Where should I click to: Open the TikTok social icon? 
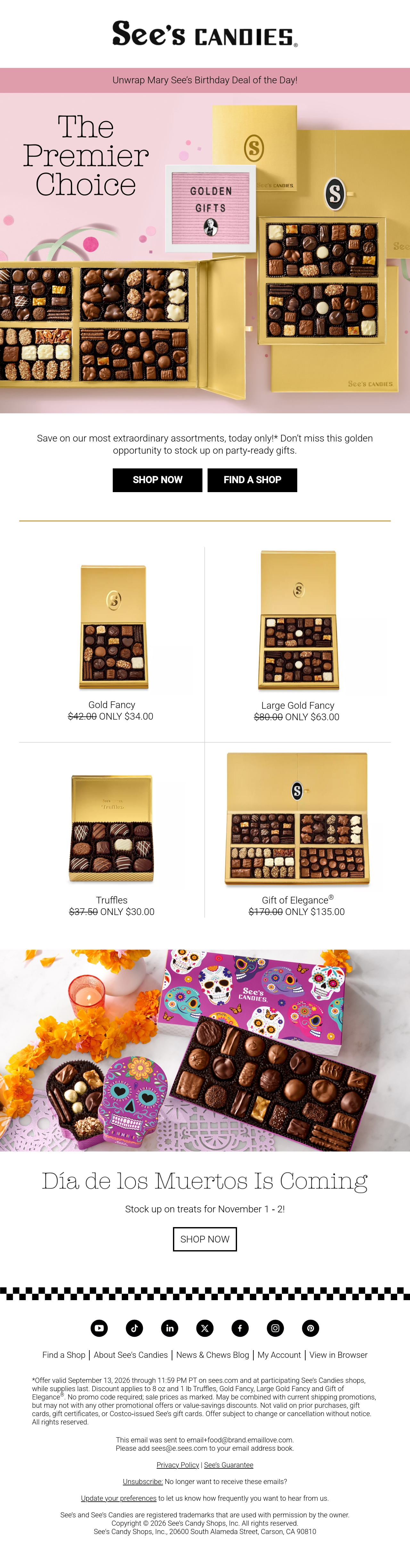(135, 1328)
